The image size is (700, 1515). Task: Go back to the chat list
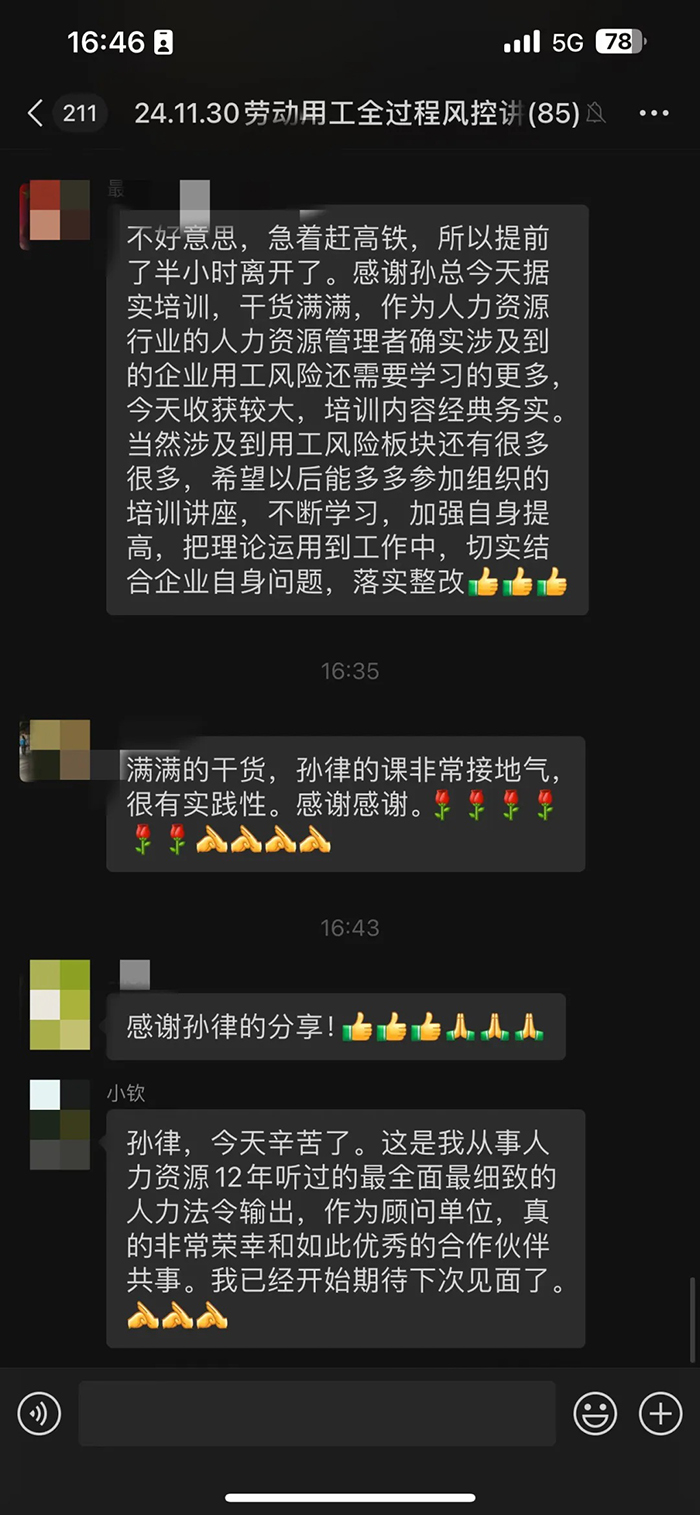click(x=36, y=113)
